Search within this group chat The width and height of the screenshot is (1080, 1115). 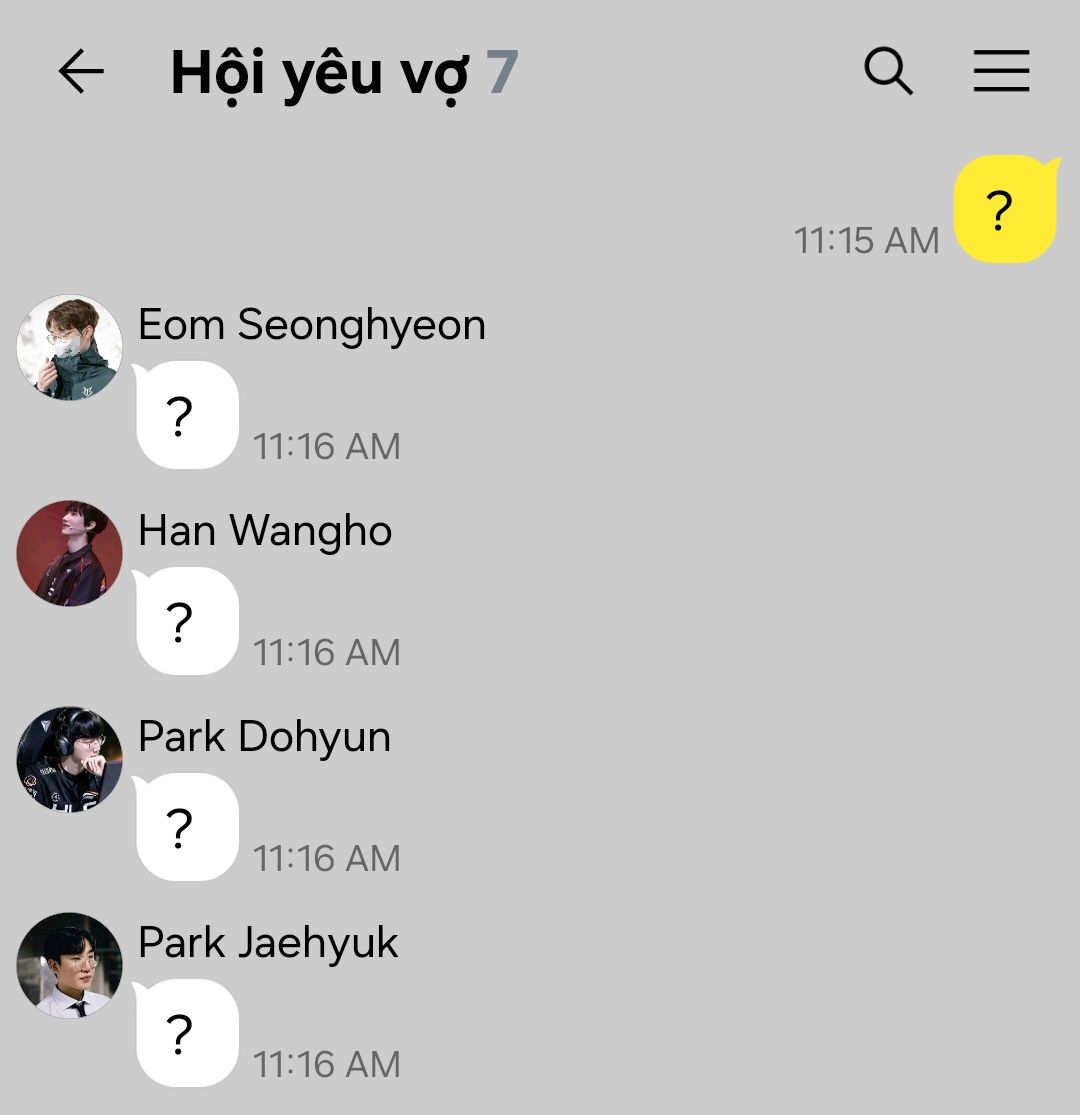pyautogui.click(x=888, y=72)
